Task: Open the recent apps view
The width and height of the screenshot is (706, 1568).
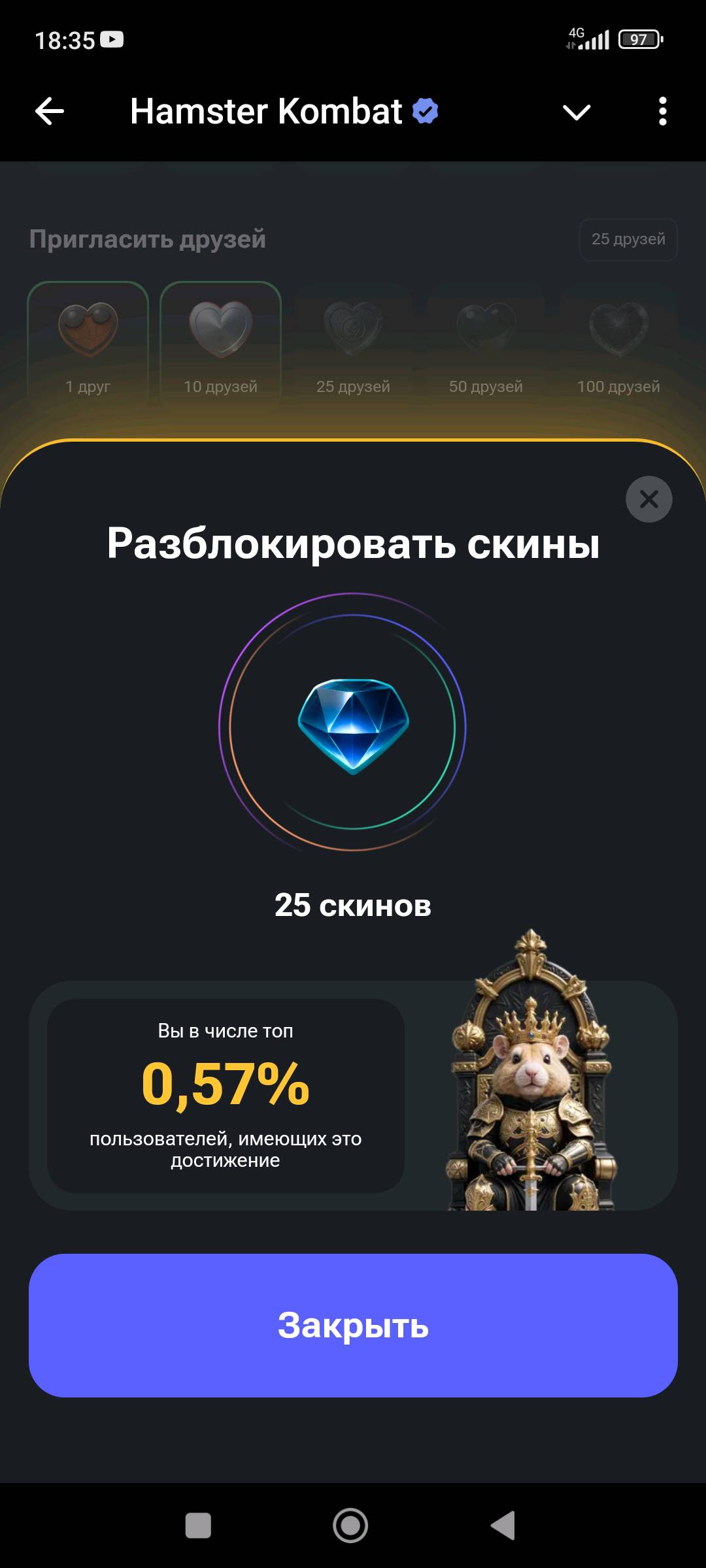Action: [x=198, y=1526]
